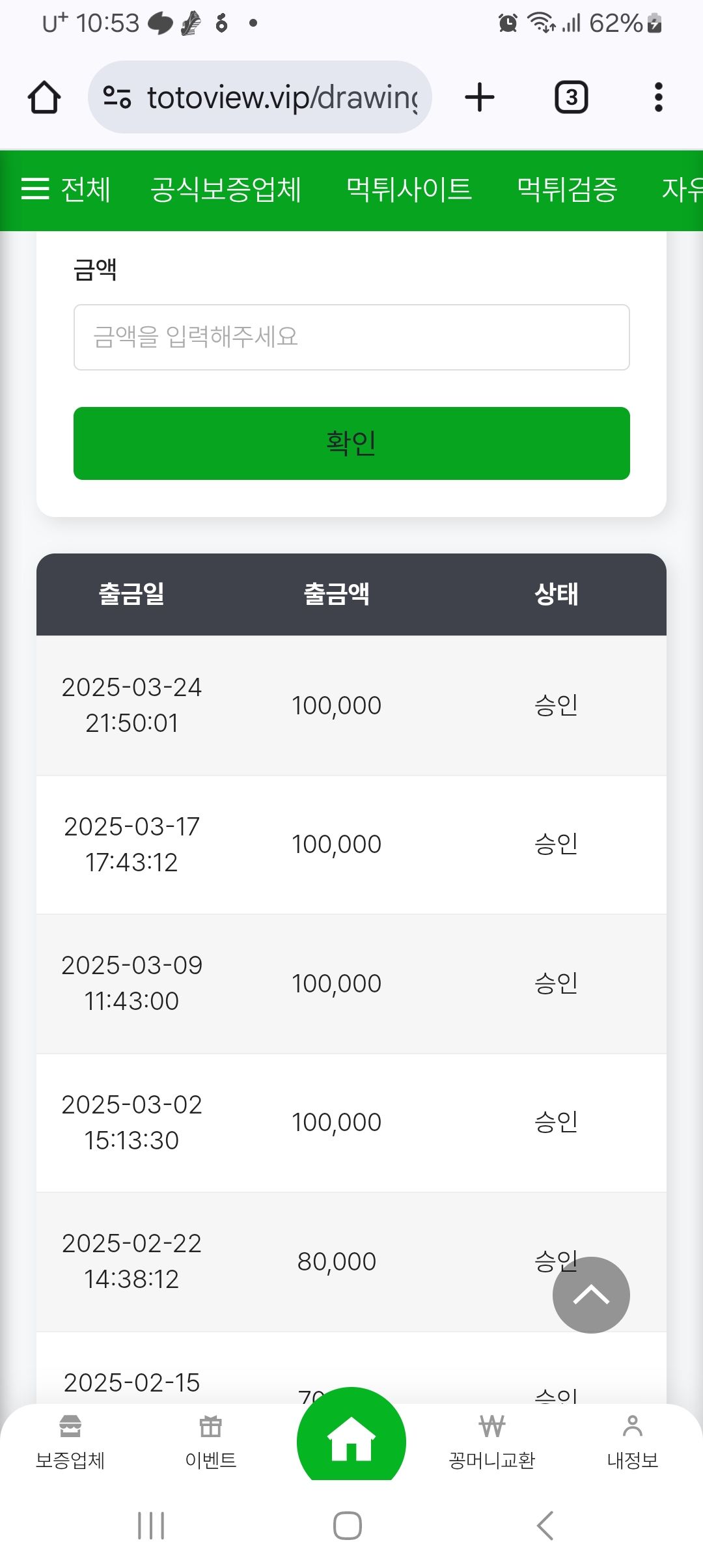
Task: Select the 먹튀검증 tab
Action: tap(566, 189)
